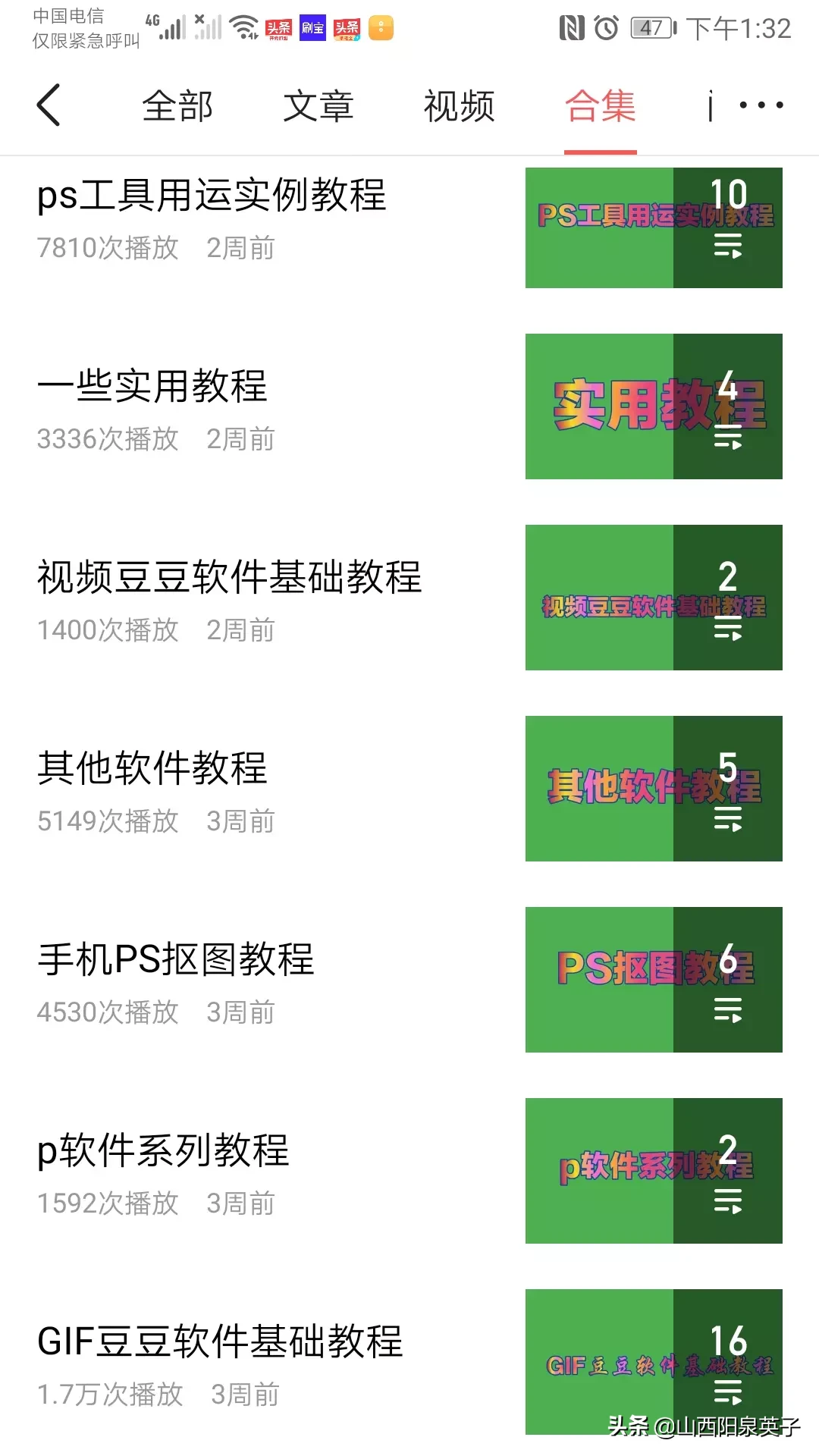Viewport: 819px width, 1456px height.
Task: Select the 合集 tab
Action: 600,106
